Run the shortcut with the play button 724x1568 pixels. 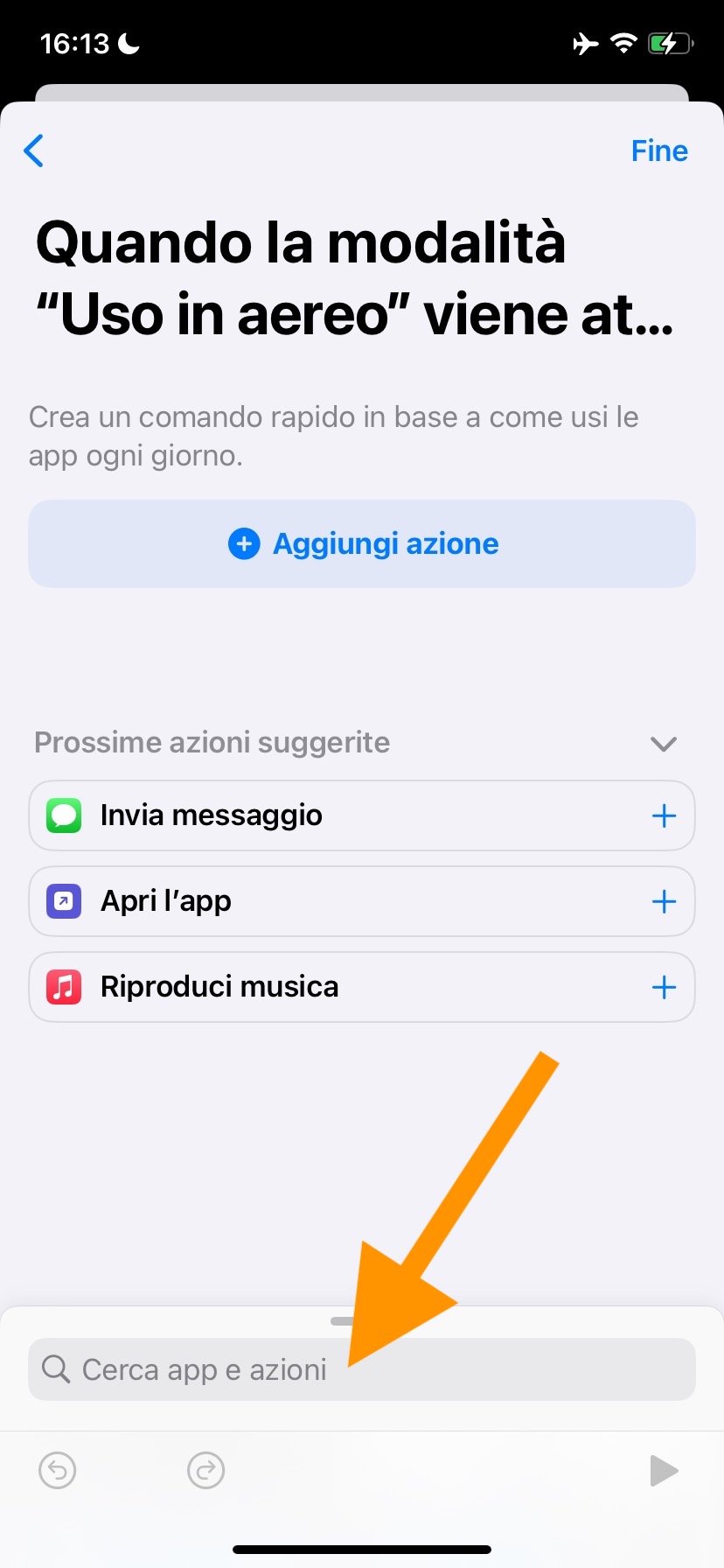click(664, 1470)
